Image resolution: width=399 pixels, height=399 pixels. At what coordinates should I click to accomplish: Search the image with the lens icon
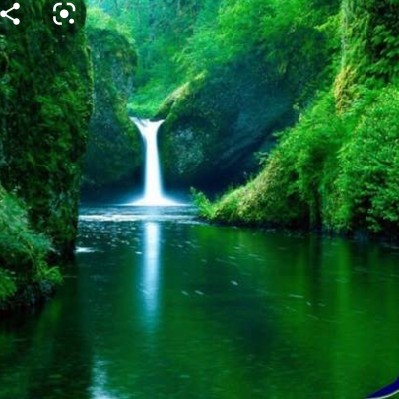click(x=64, y=14)
